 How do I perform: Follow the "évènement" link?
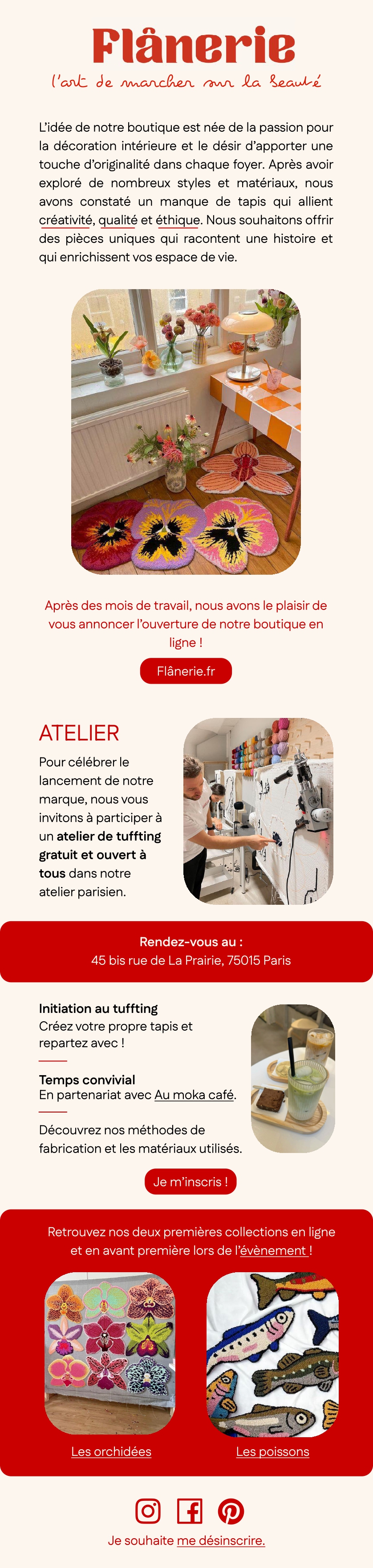click(x=274, y=1250)
